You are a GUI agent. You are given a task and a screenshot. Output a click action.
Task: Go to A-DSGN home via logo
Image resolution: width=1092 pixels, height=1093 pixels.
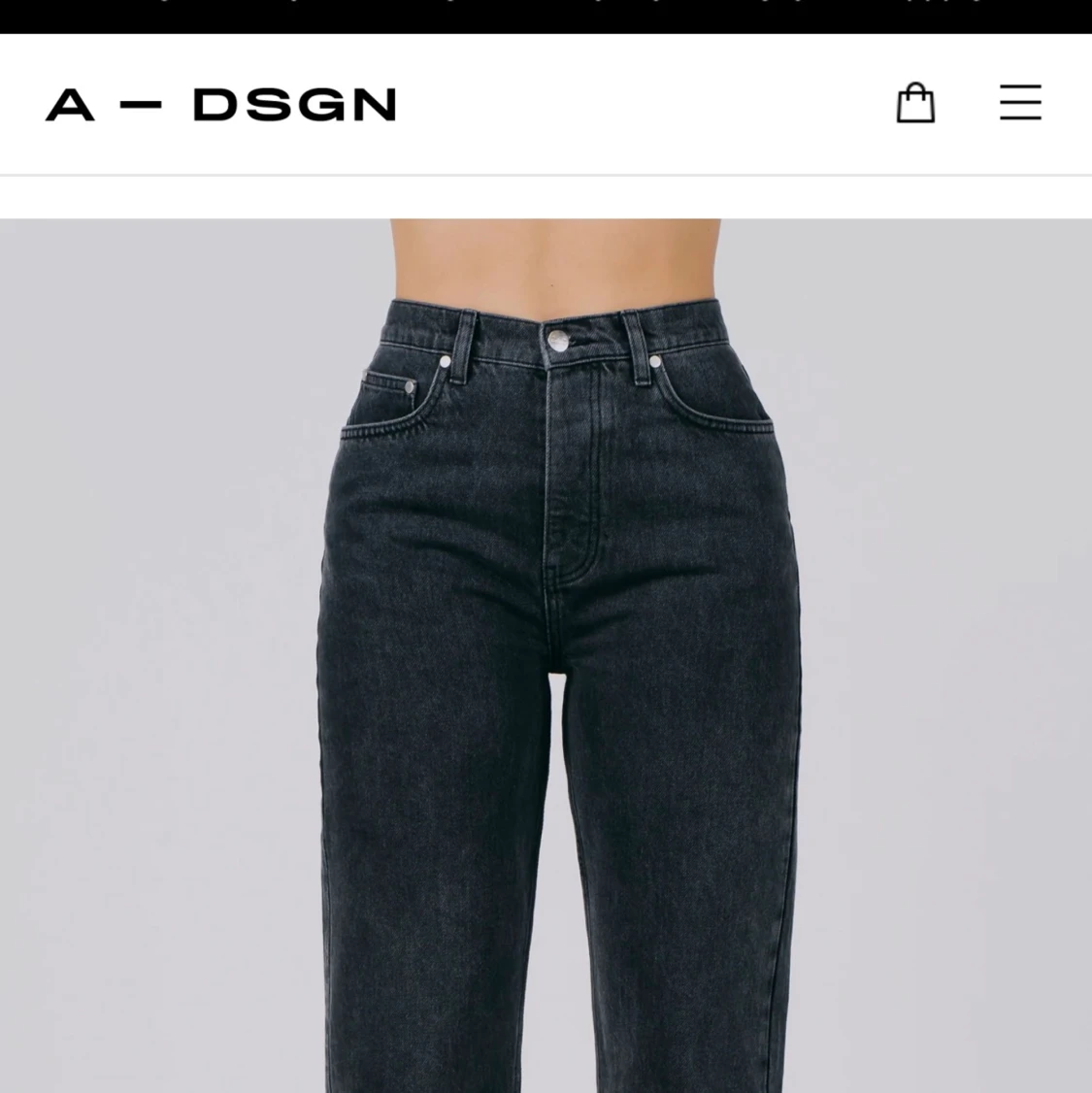[220, 105]
